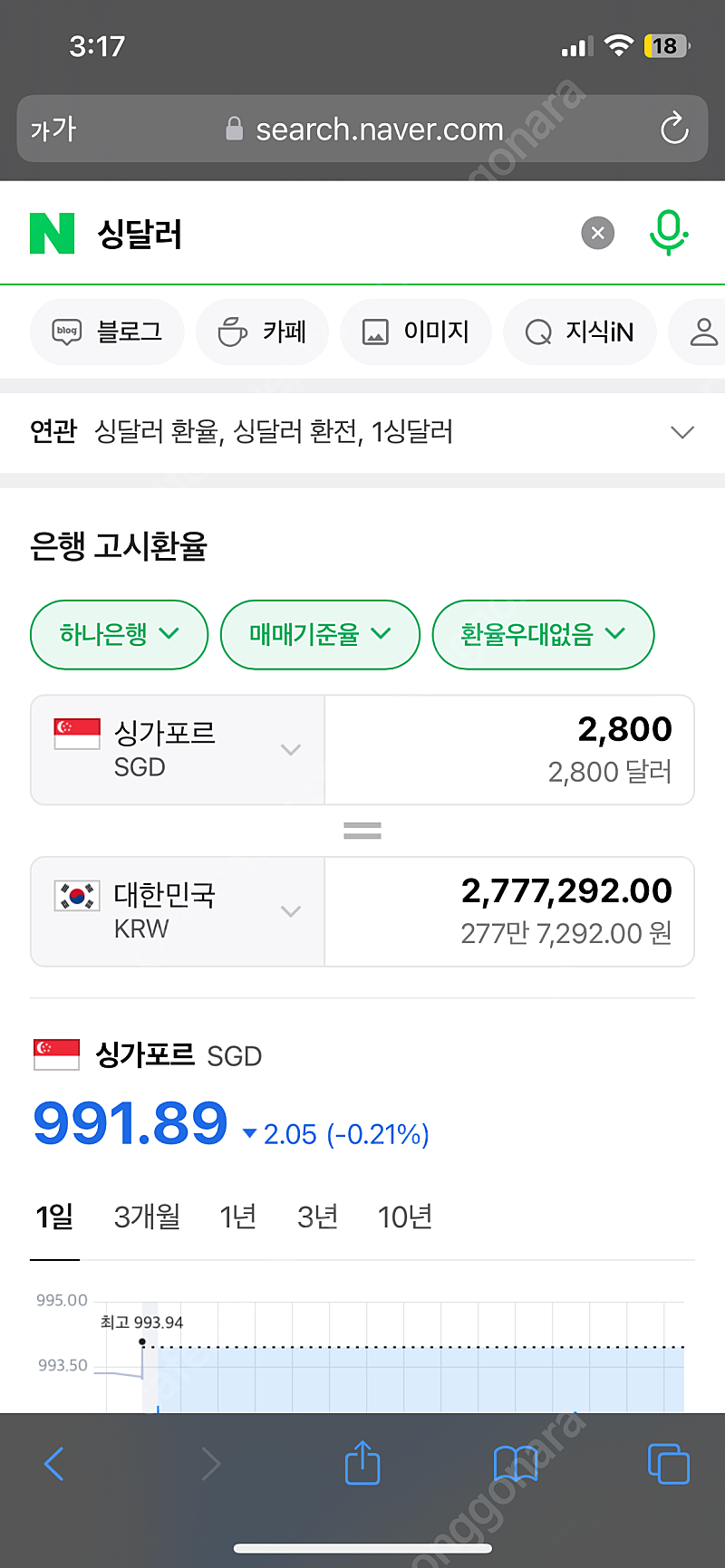Open the 매매기준율 rate type dropdown

pyautogui.click(x=320, y=635)
